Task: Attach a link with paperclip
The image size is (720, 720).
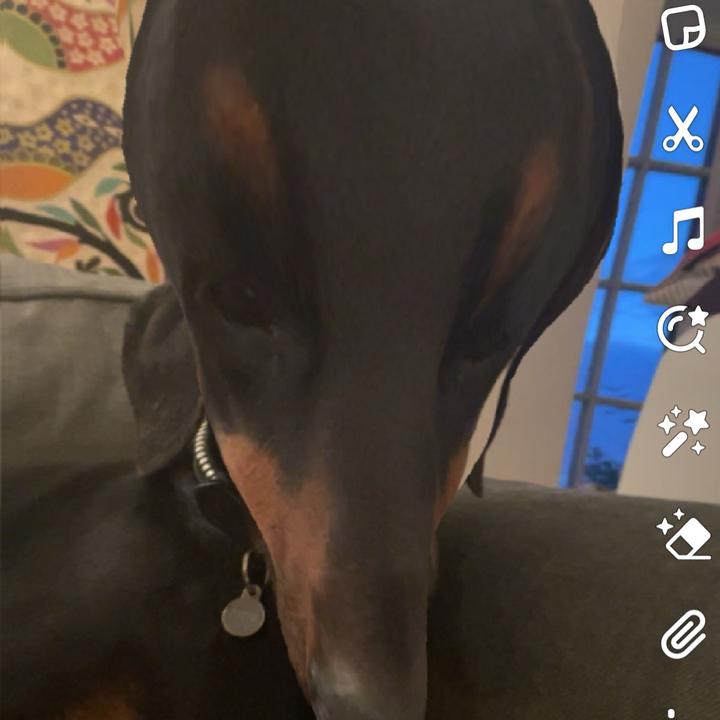Action: (x=684, y=635)
